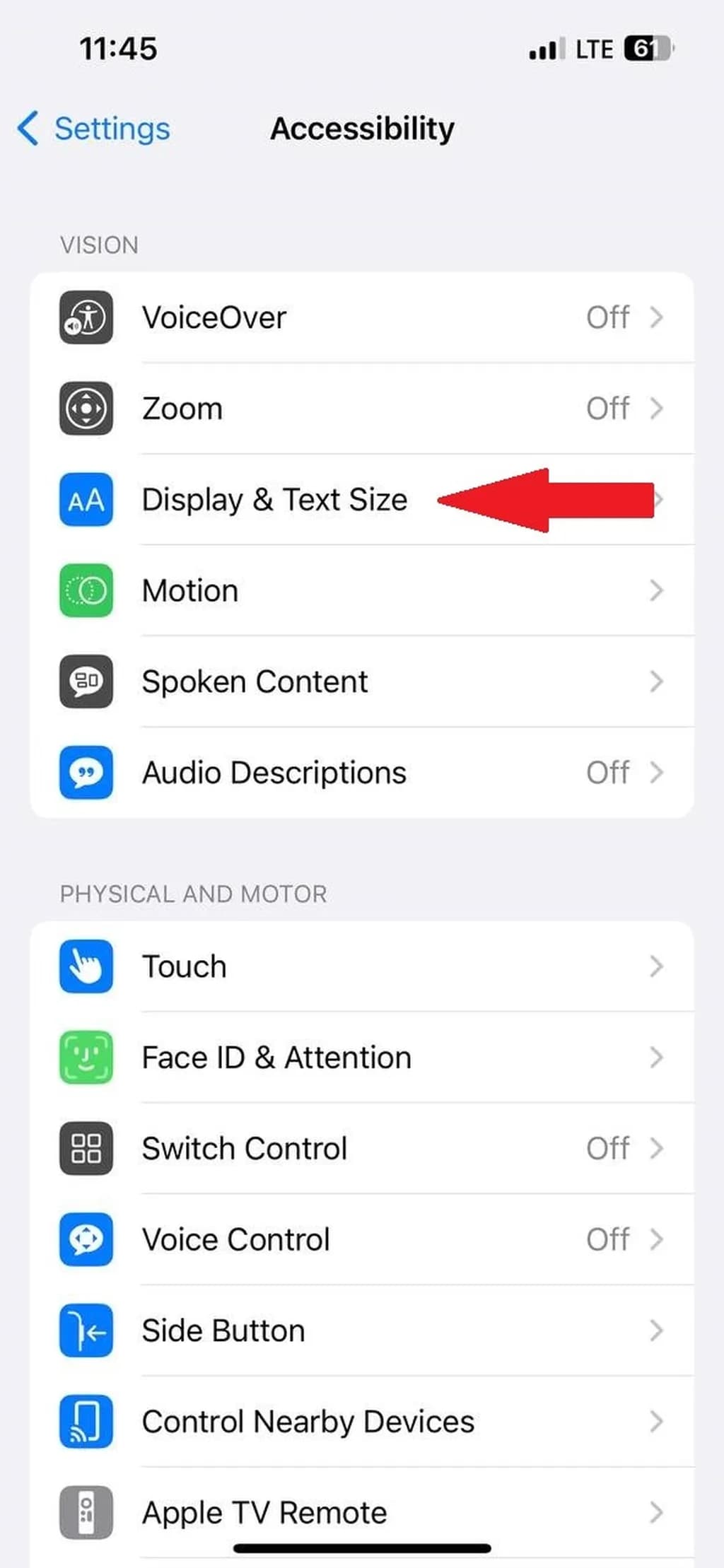Open Apple TV Remote settings
The image size is (724, 1568).
coord(361,1511)
